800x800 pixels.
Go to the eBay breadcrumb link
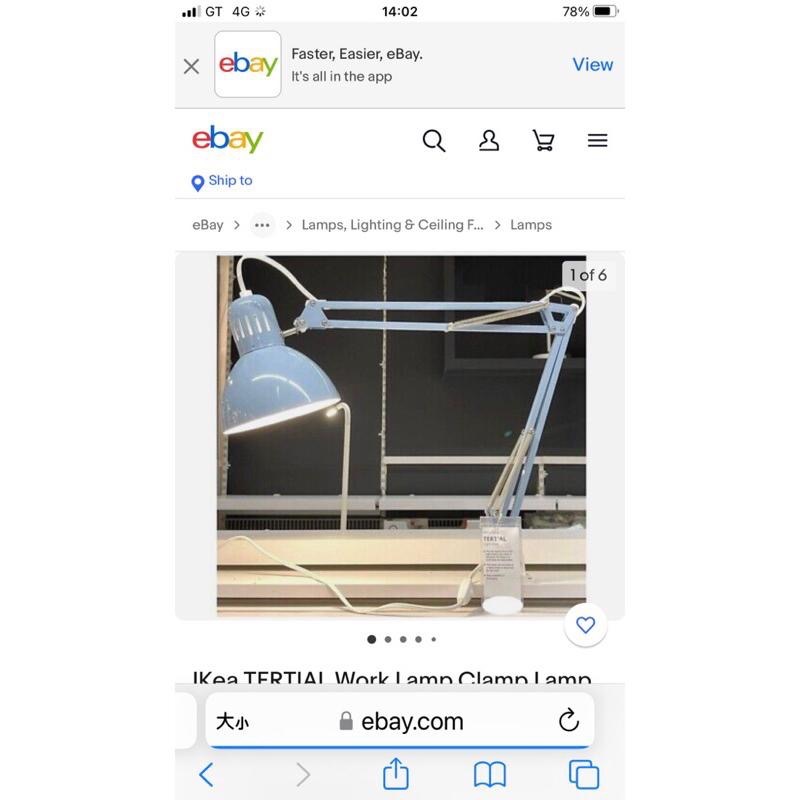pyautogui.click(x=208, y=225)
